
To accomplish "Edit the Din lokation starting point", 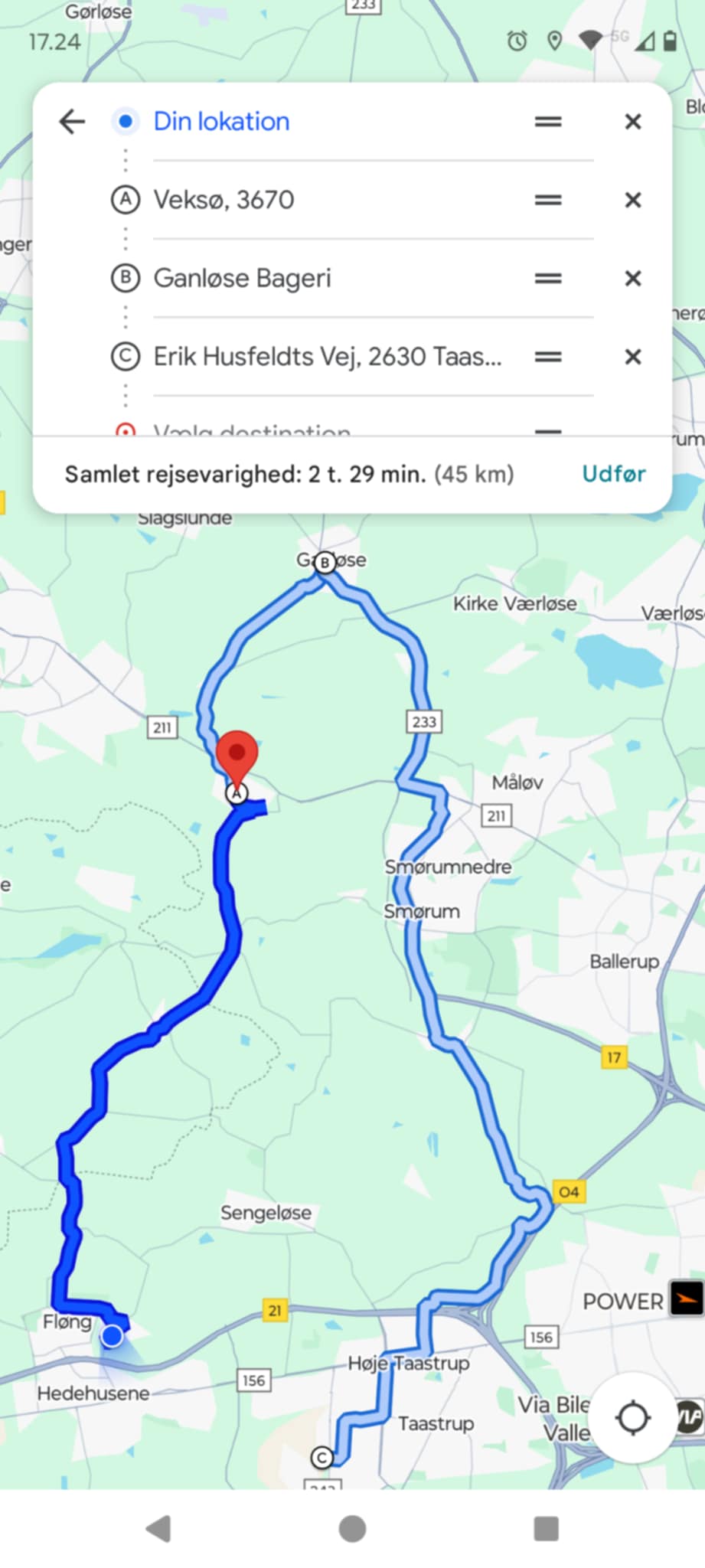I will (221, 122).
